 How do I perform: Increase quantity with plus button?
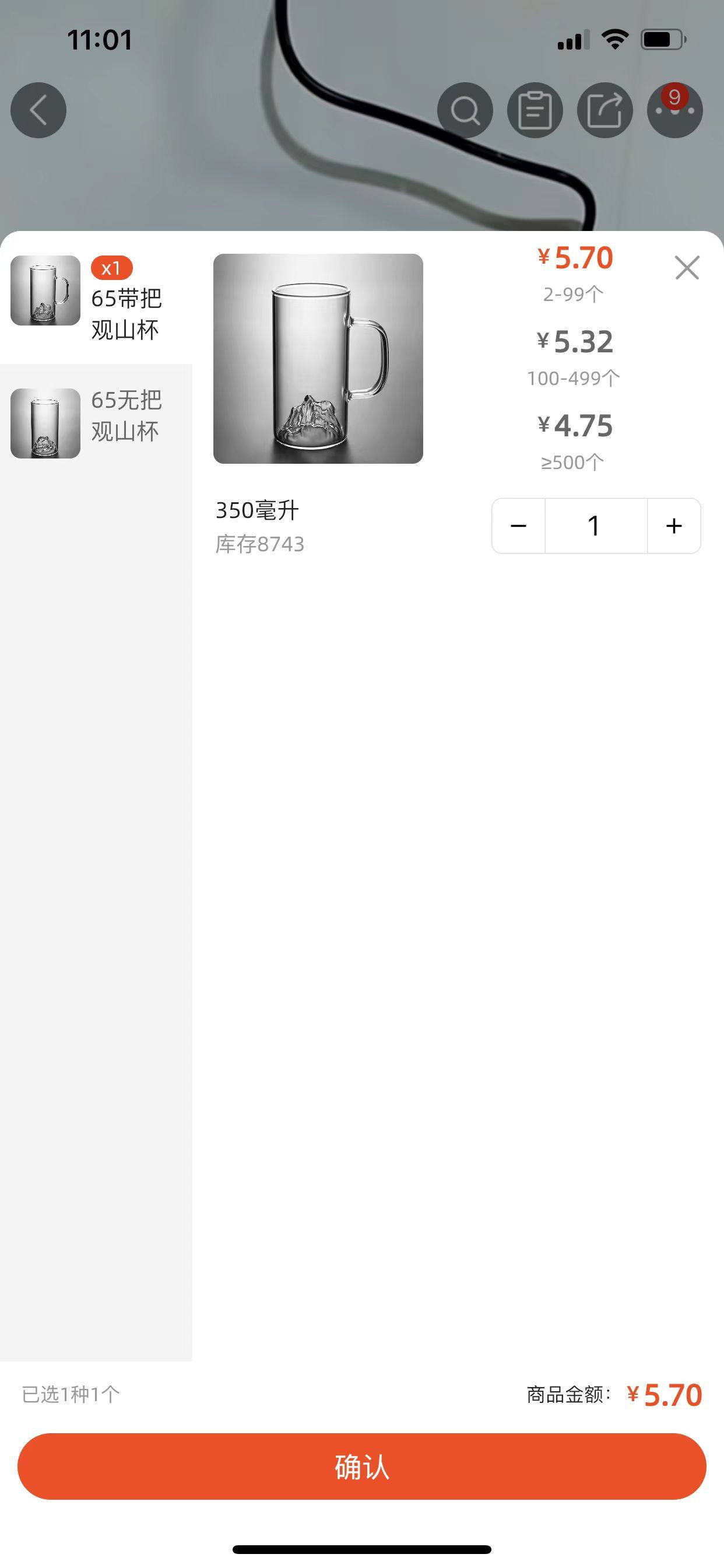673,526
